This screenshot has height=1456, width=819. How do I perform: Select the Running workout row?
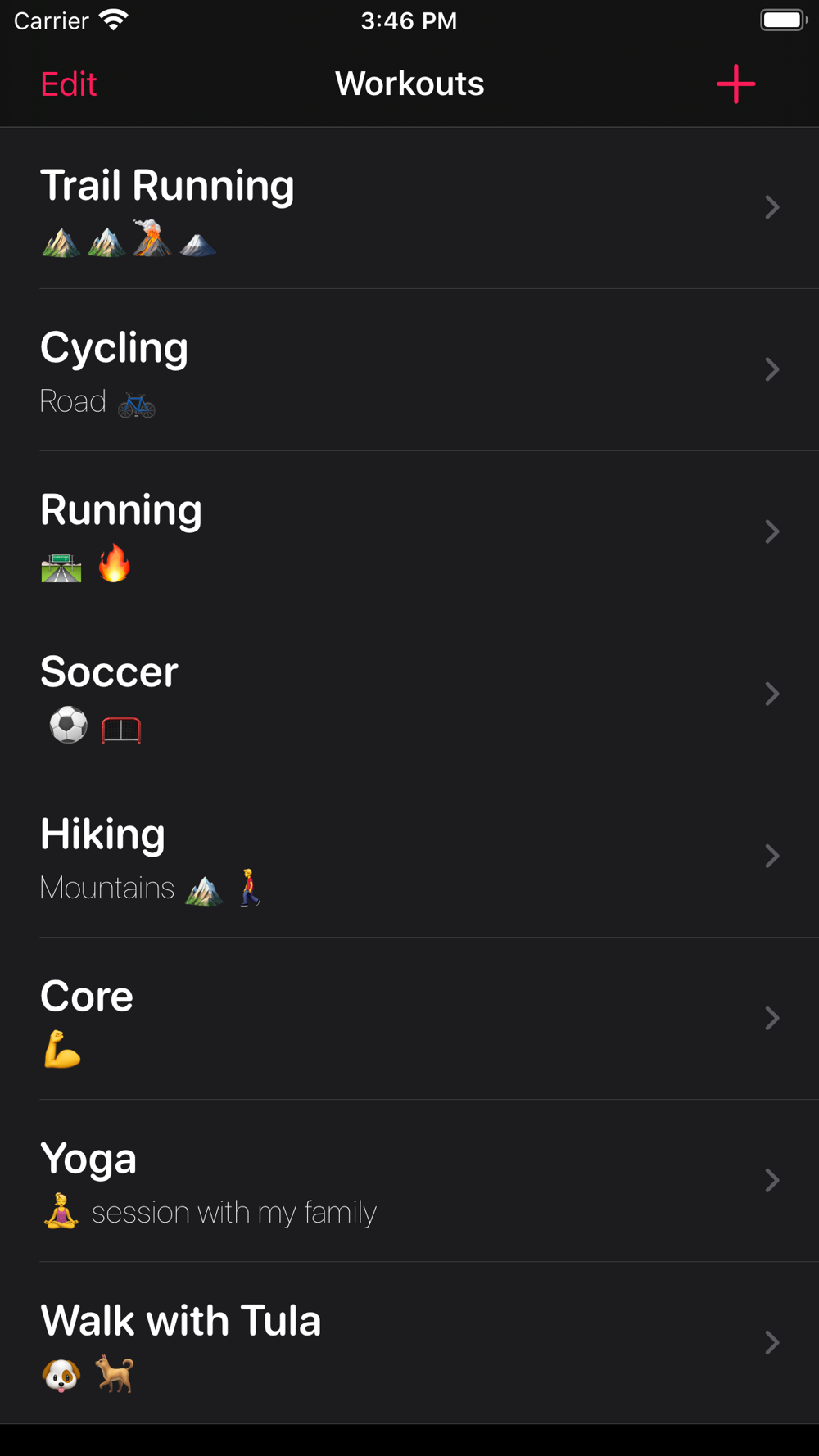click(409, 532)
